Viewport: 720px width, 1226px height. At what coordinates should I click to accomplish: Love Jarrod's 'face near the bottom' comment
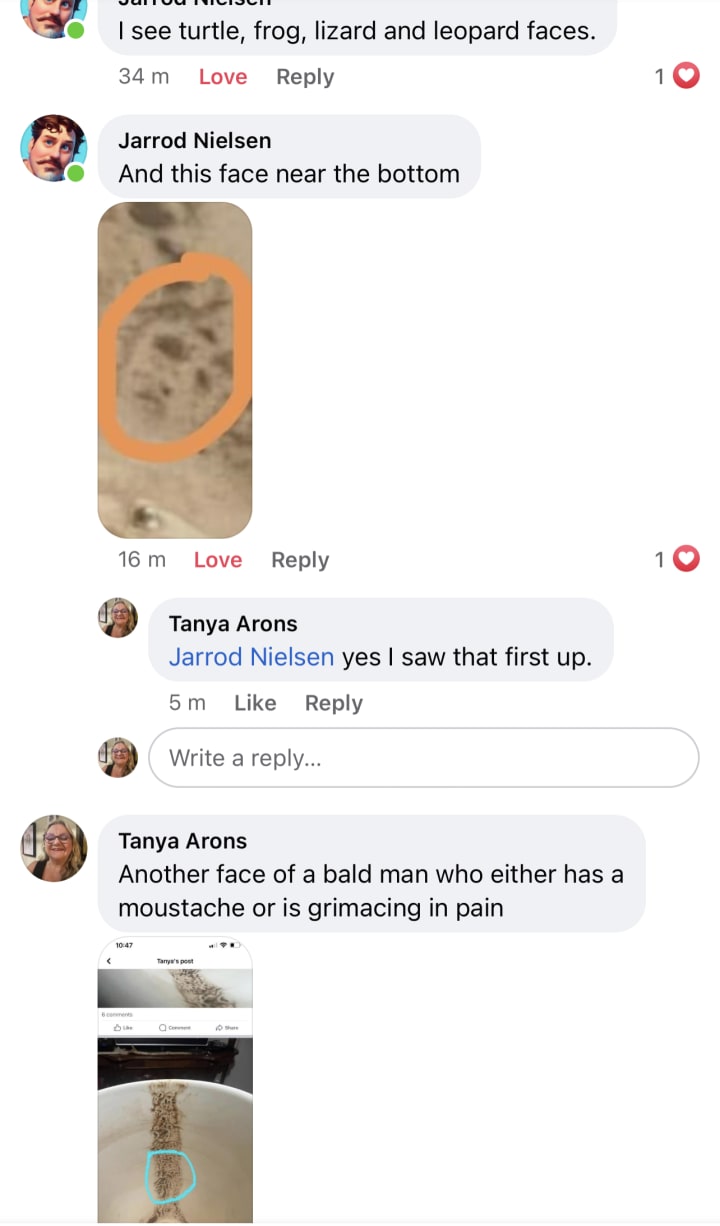(218, 560)
